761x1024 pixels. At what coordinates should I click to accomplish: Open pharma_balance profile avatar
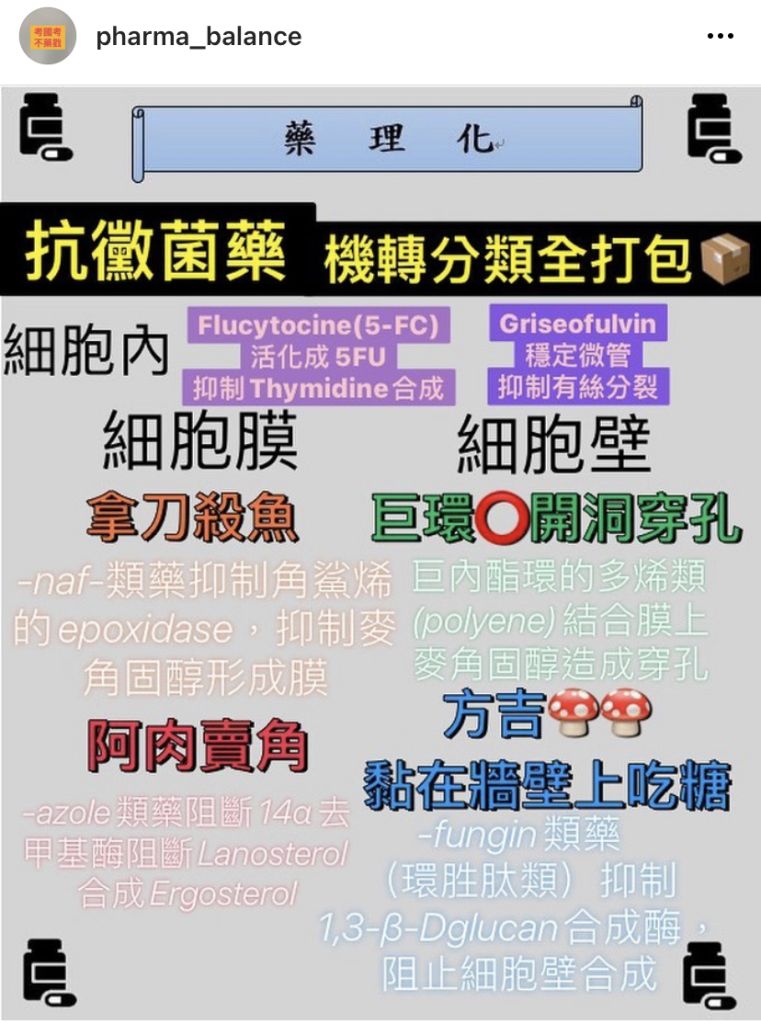click(48, 37)
